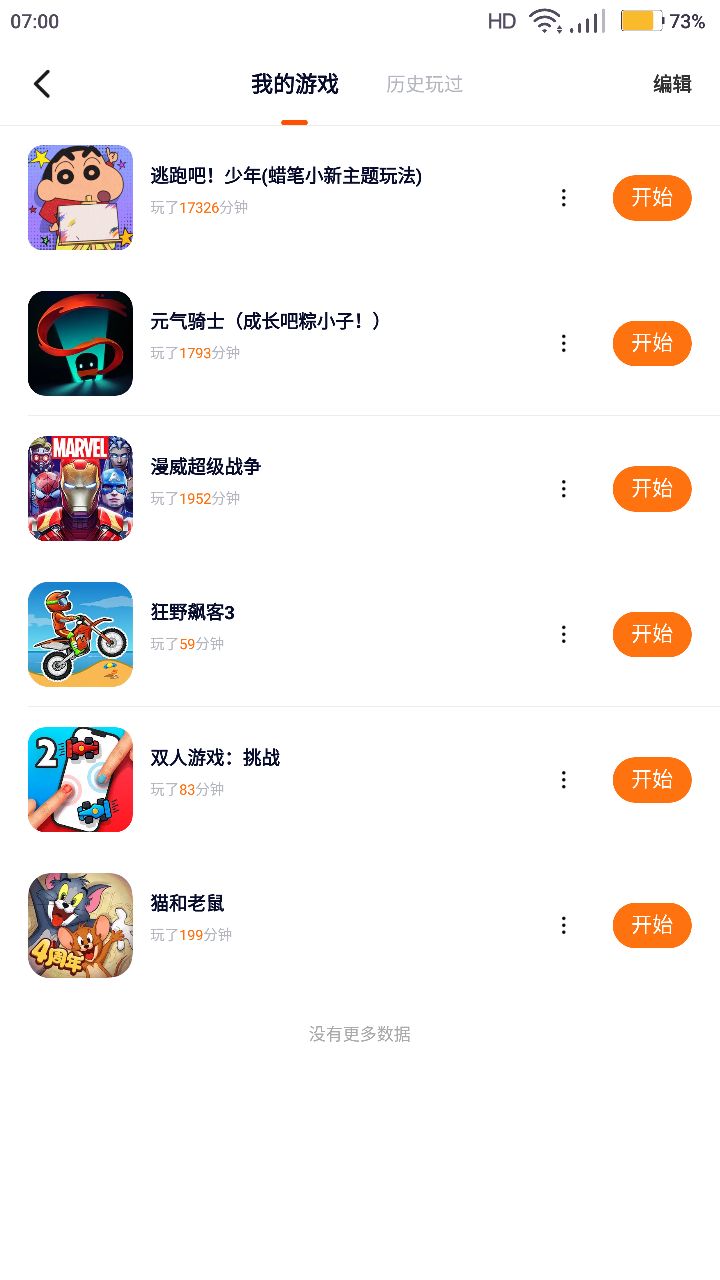Open more options for 逃跑吧！少年

[x=564, y=198]
